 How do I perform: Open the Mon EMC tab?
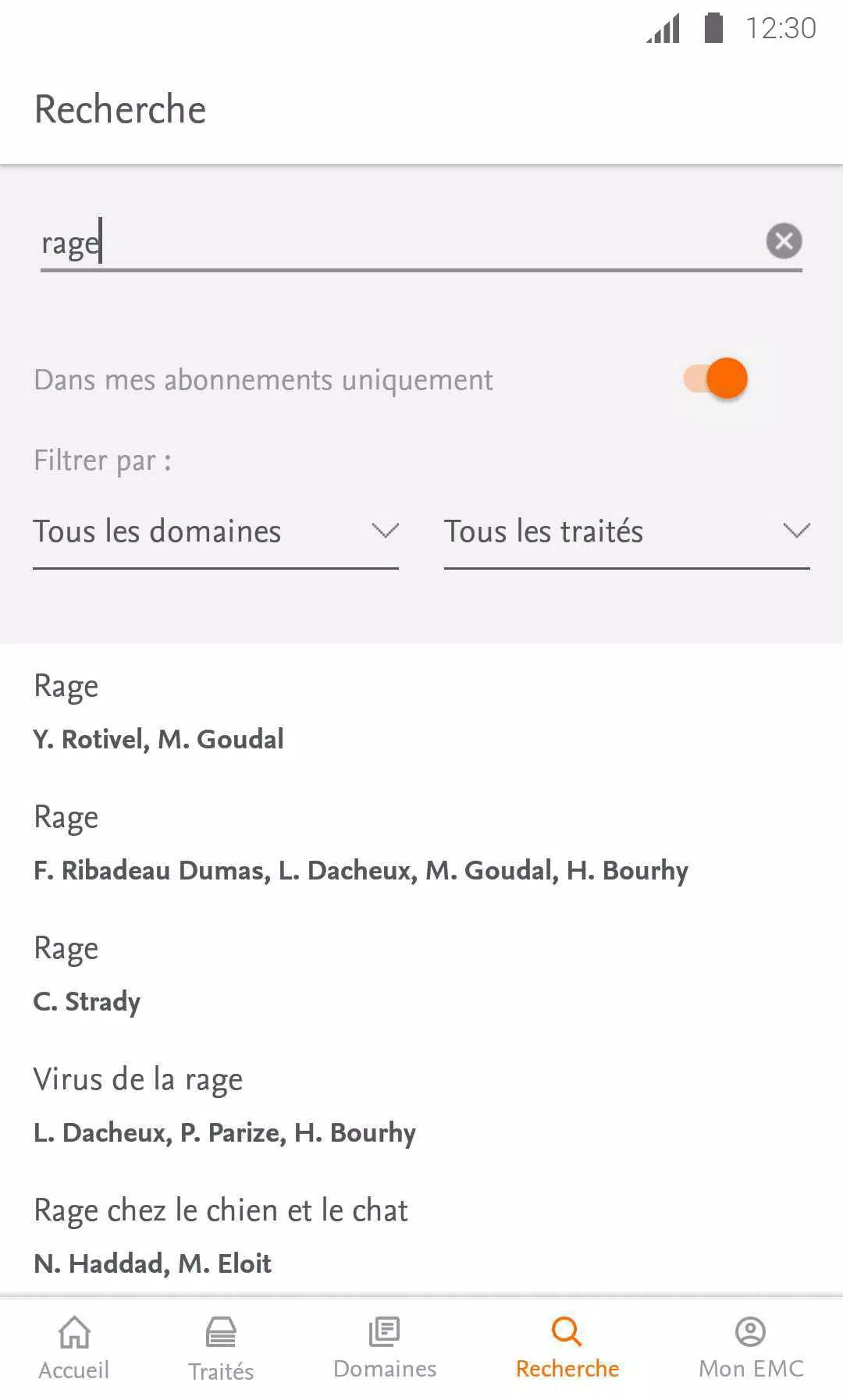751,1349
